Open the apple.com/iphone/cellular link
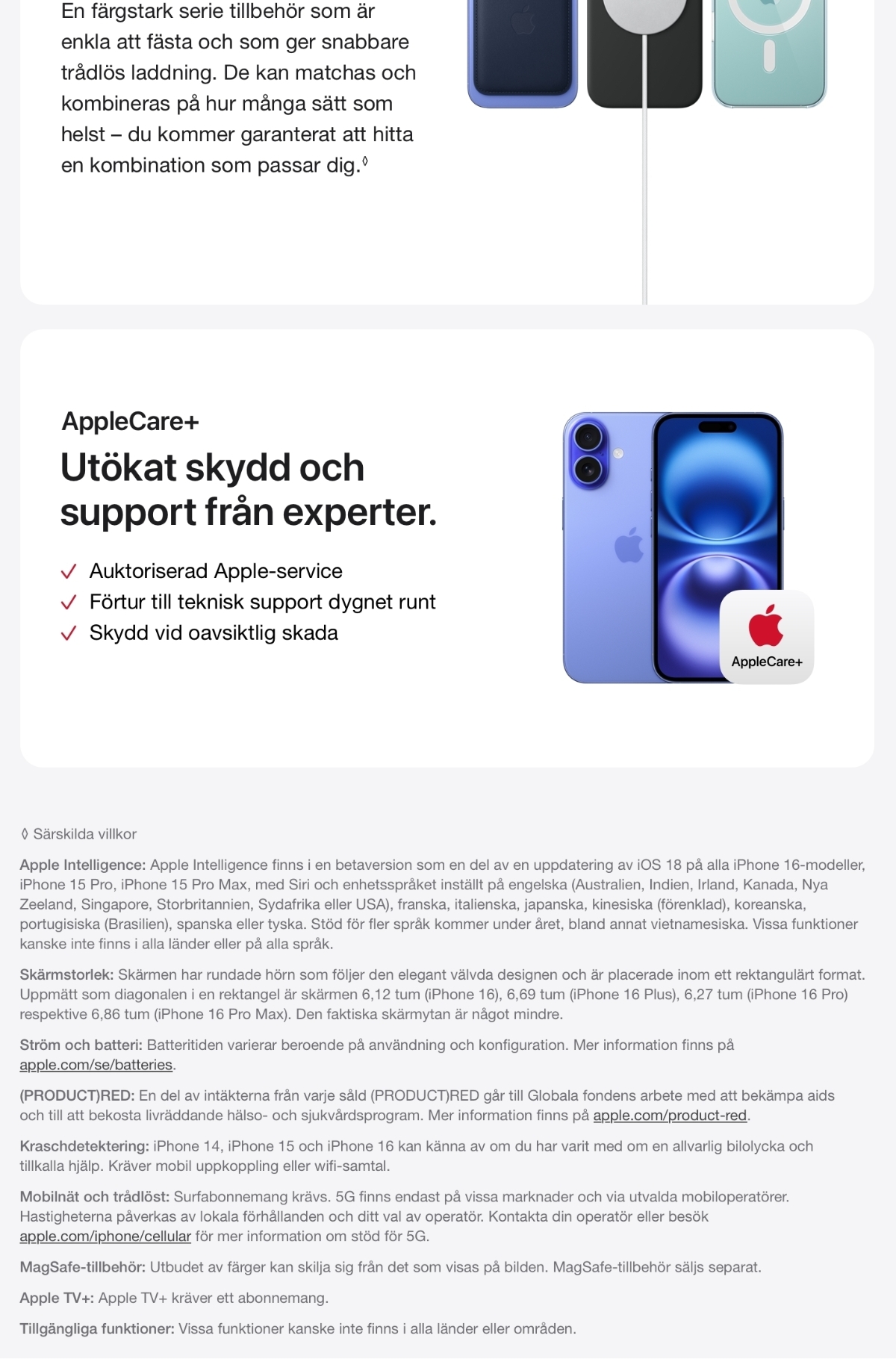Viewport: 896px width, 1359px height. tap(105, 1237)
